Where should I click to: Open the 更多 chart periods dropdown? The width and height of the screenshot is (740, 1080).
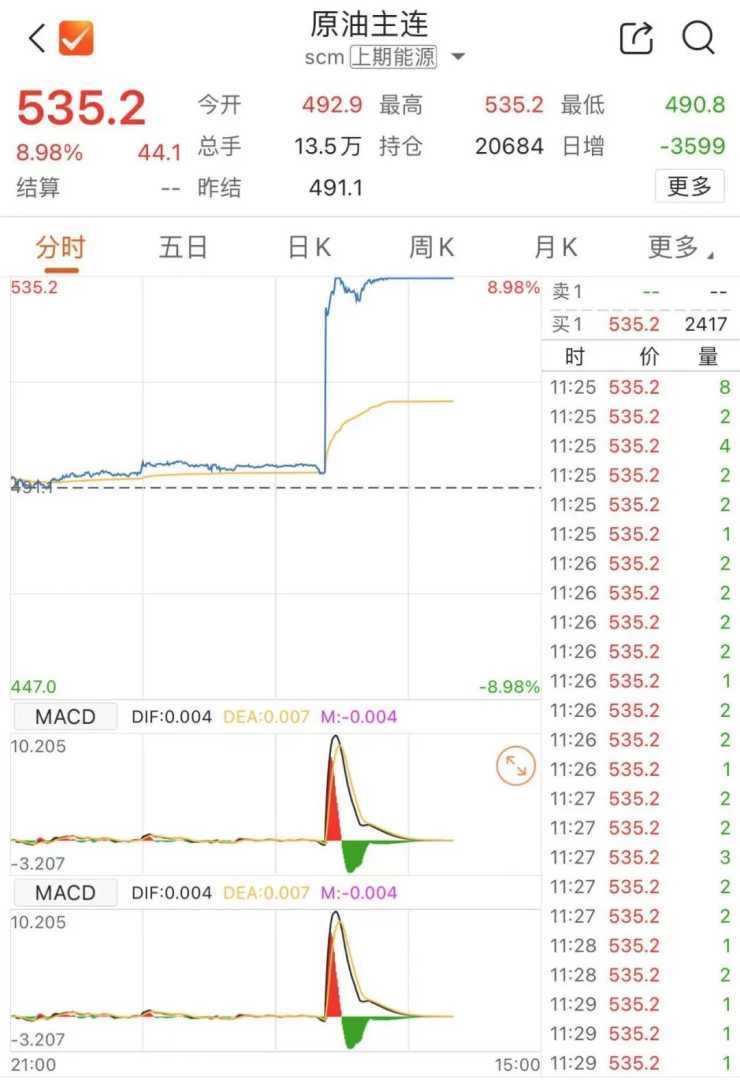[680, 247]
